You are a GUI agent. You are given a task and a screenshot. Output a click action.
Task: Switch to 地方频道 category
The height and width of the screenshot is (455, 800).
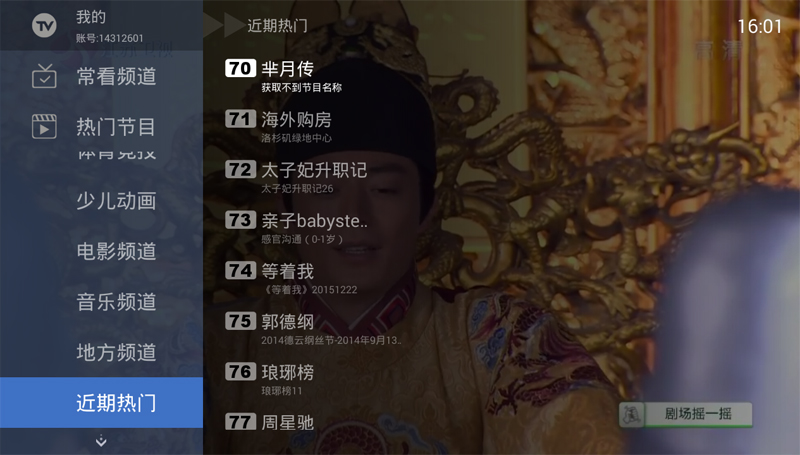(115, 352)
